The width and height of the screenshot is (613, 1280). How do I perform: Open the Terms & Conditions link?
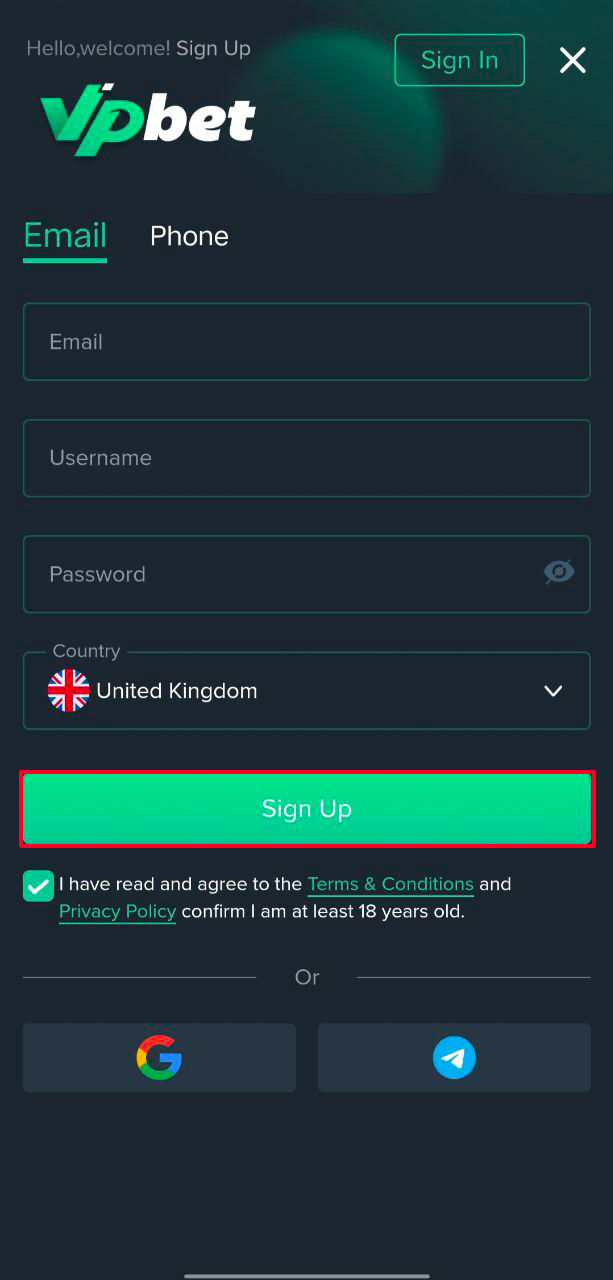(390, 884)
